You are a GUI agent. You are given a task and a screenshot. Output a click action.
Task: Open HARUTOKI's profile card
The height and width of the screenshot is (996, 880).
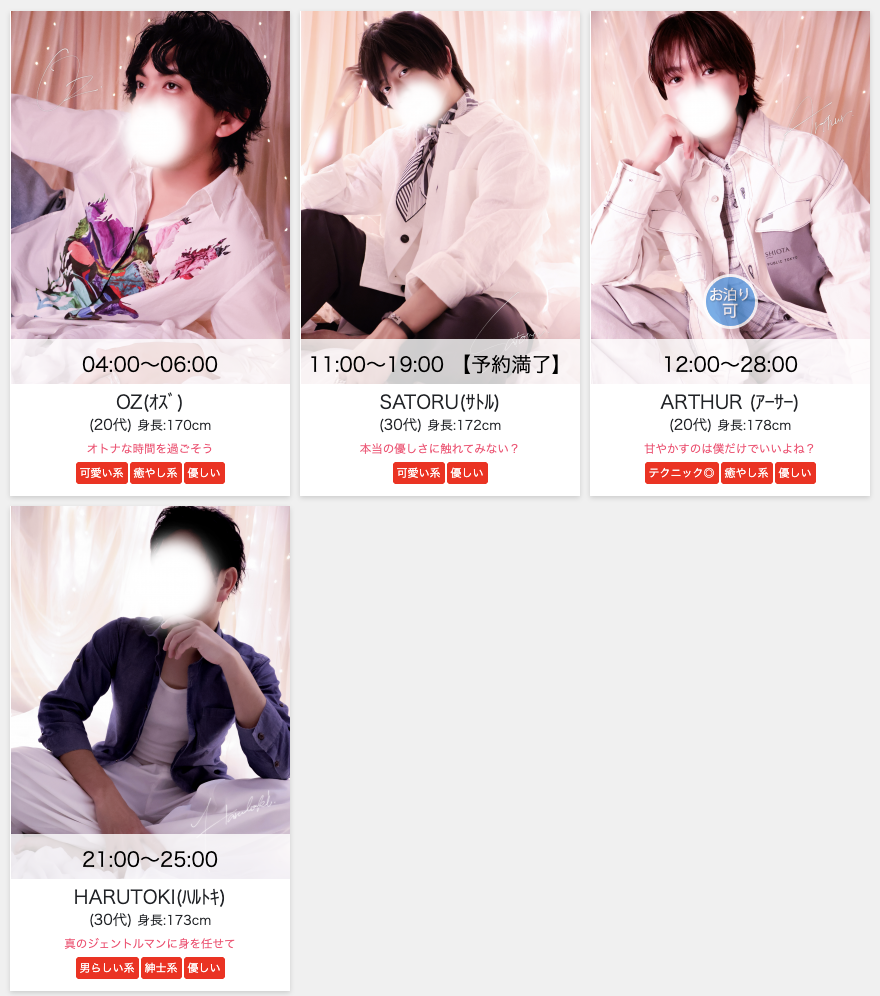click(x=150, y=690)
